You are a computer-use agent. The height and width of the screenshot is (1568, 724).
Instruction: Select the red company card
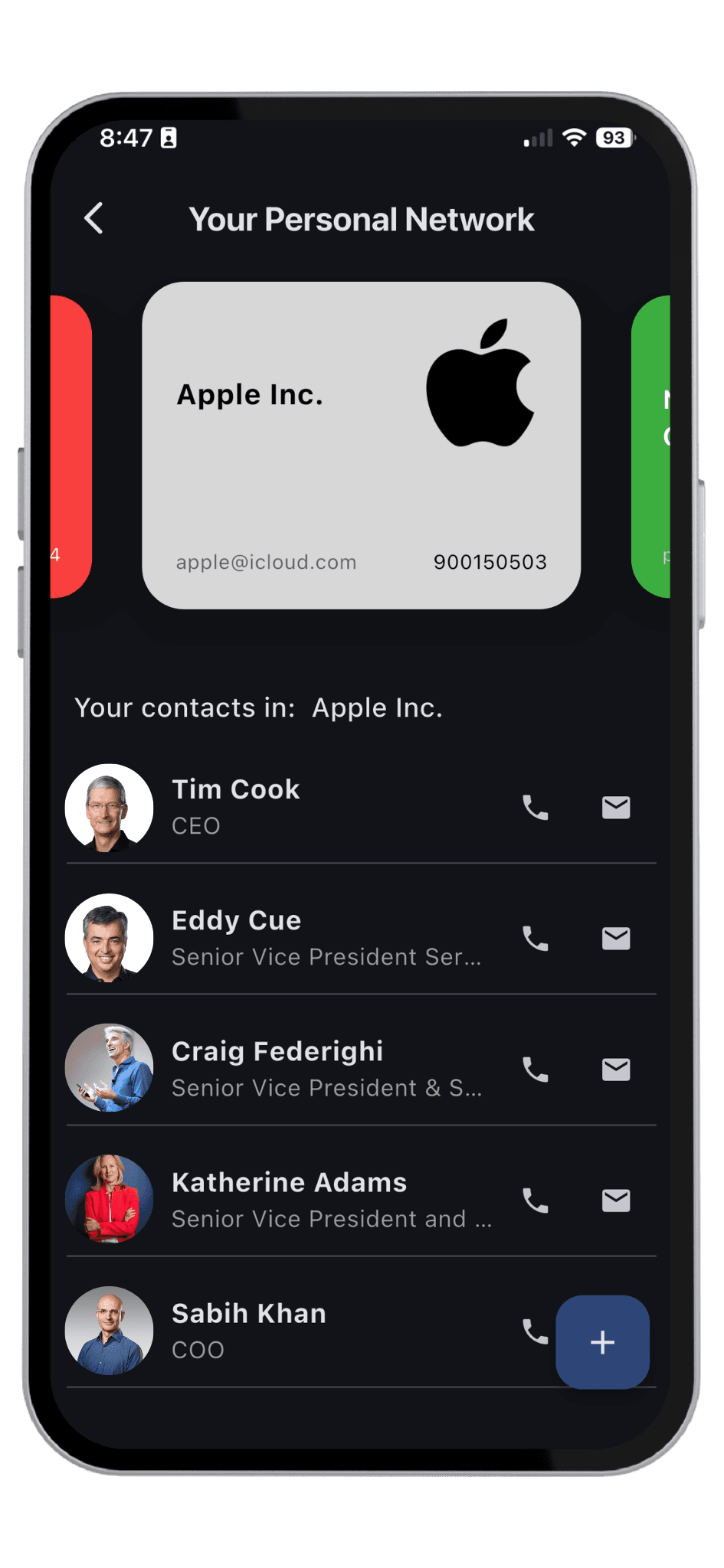70,446
